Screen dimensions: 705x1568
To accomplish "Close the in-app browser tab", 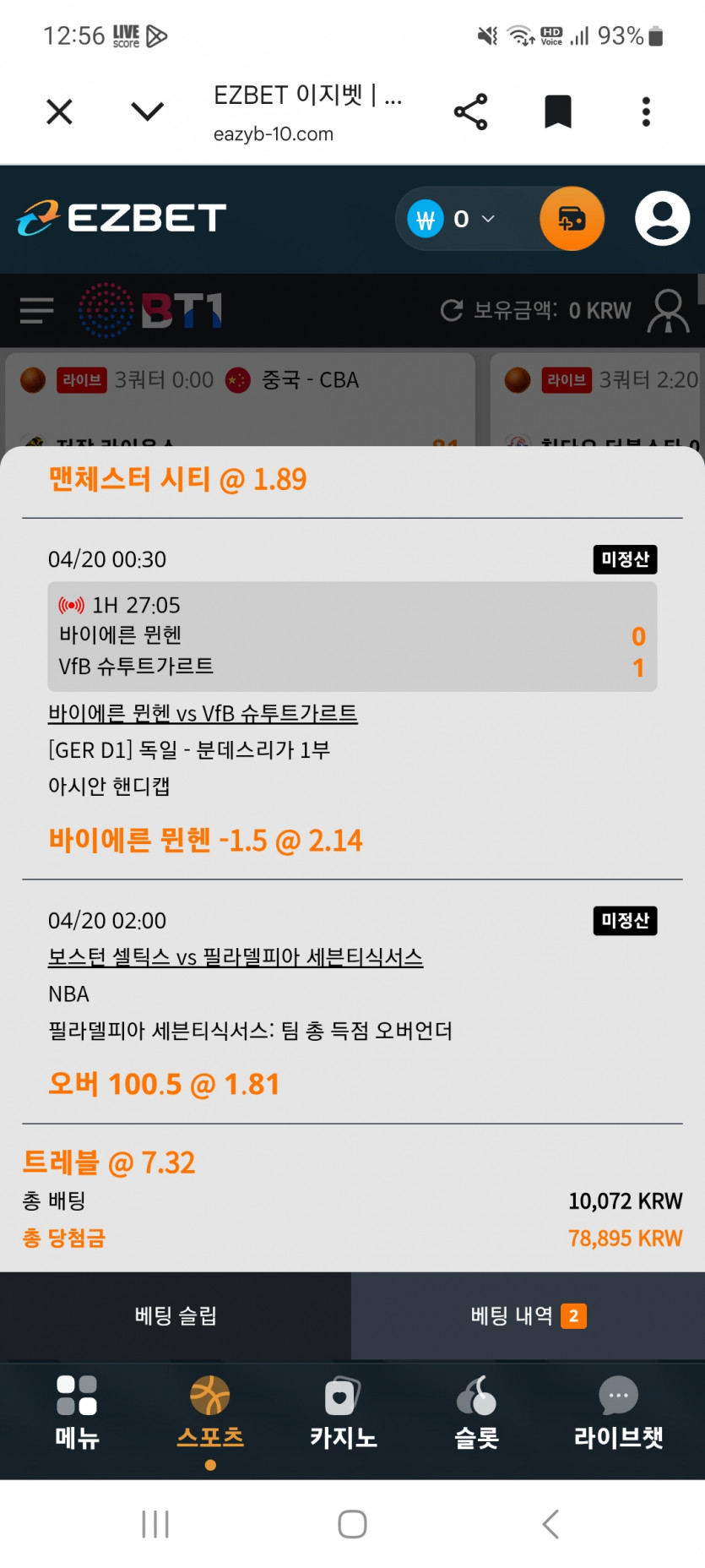I will (x=59, y=112).
